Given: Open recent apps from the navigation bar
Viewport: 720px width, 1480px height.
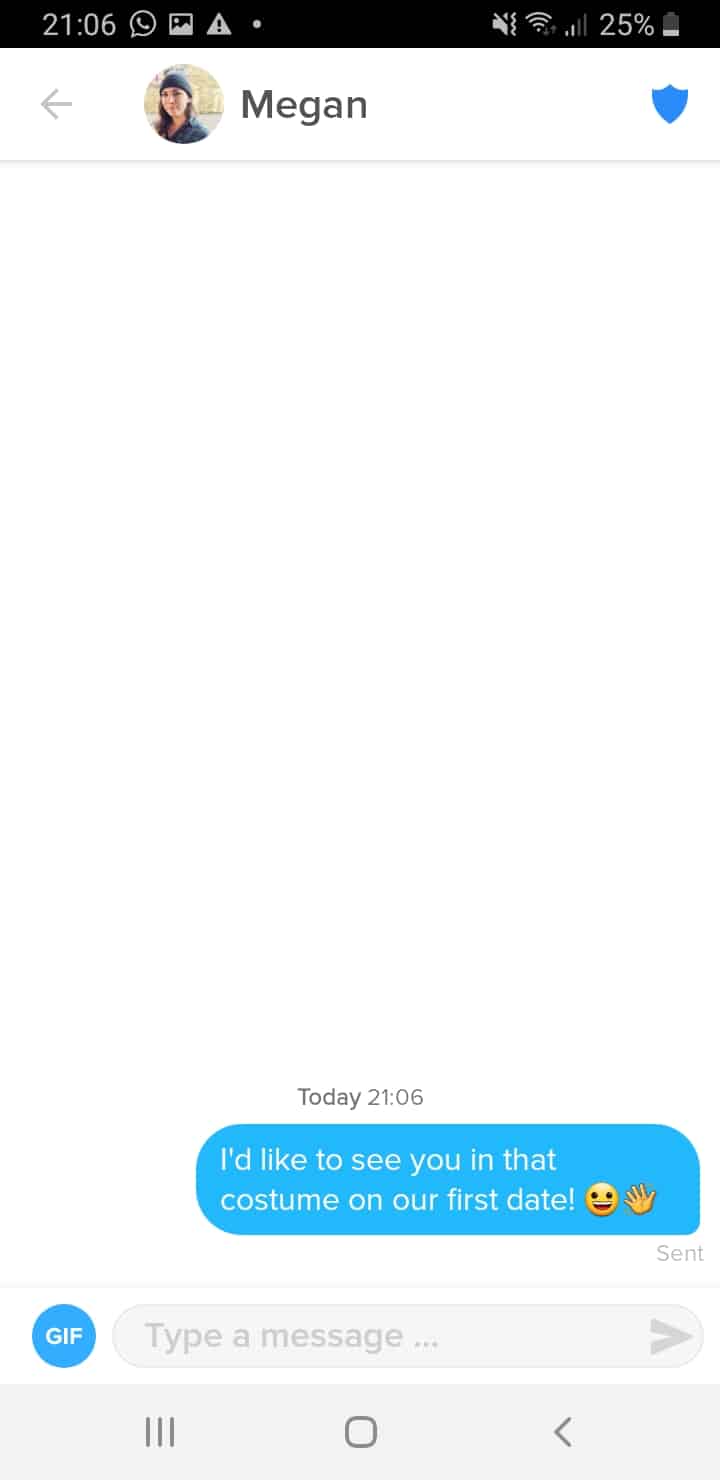Looking at the screenshot, I should coord(160,1432).
